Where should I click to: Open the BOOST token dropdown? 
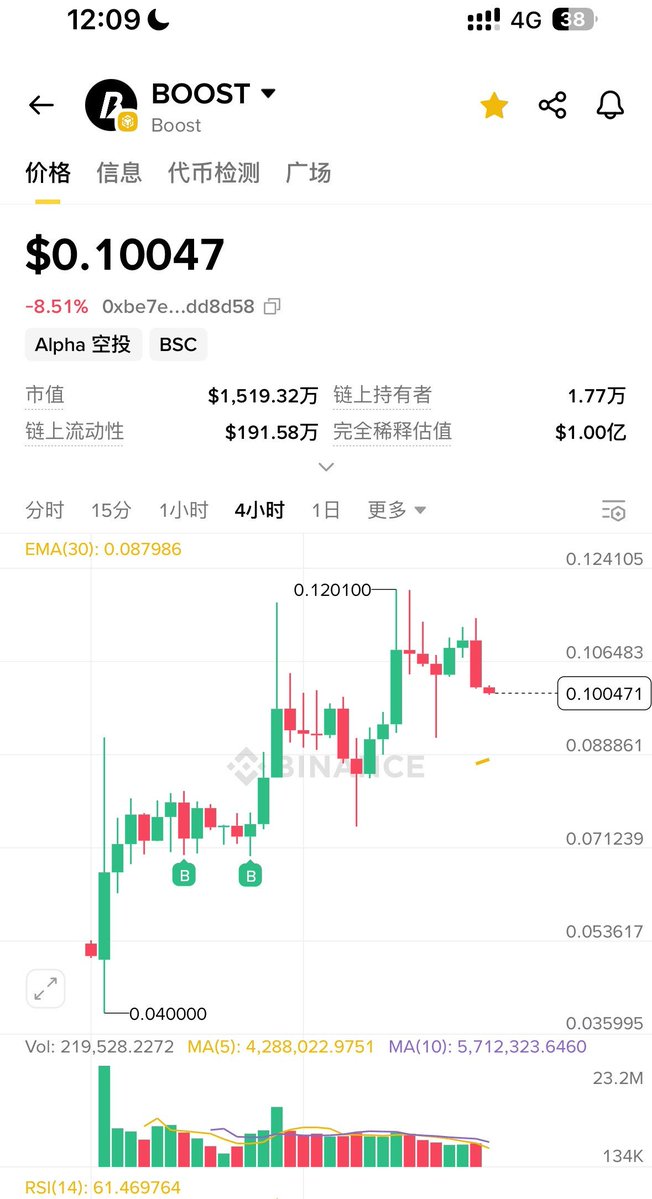267,94
